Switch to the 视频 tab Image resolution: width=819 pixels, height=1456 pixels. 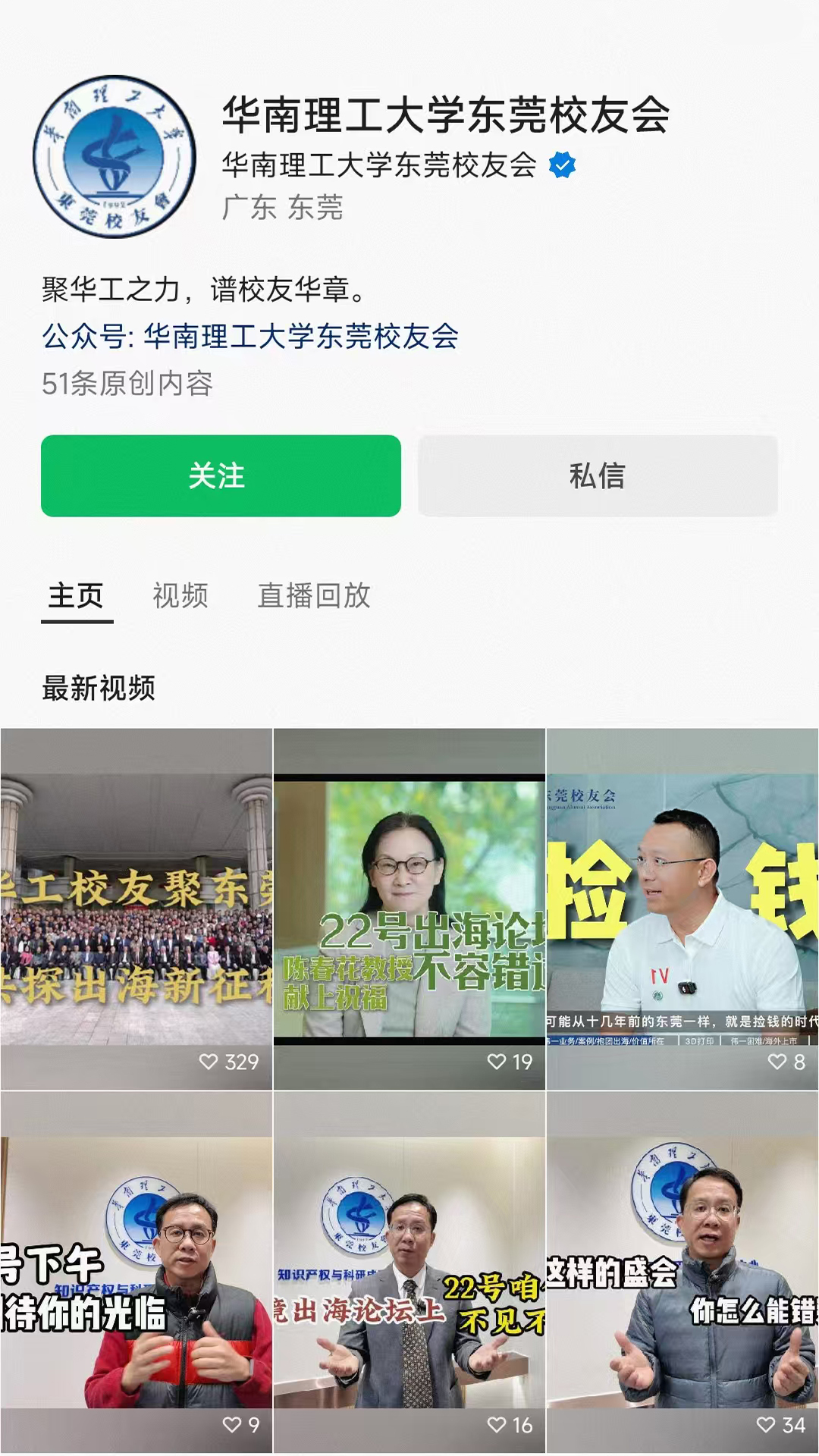point(180,595)
